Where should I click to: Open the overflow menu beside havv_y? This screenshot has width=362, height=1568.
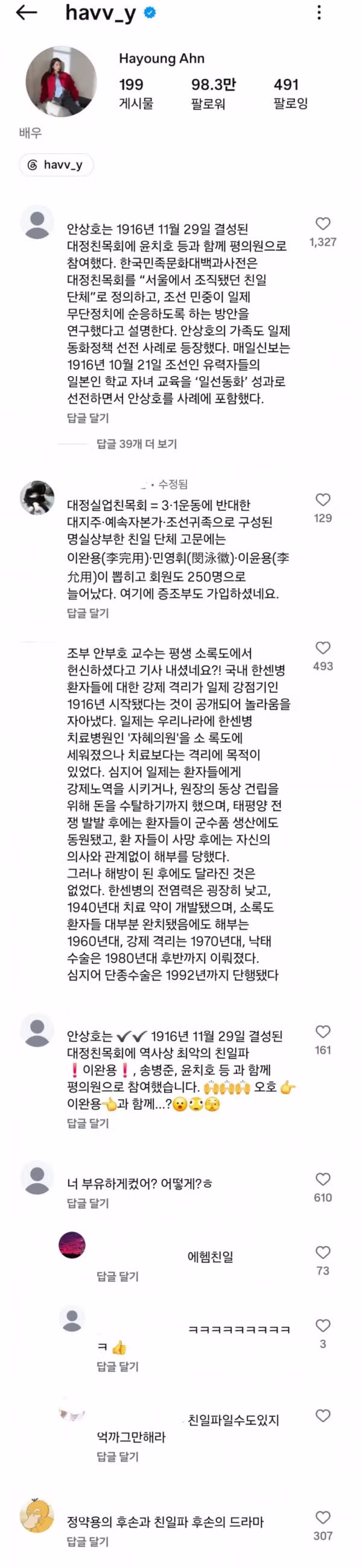point(319,13)
